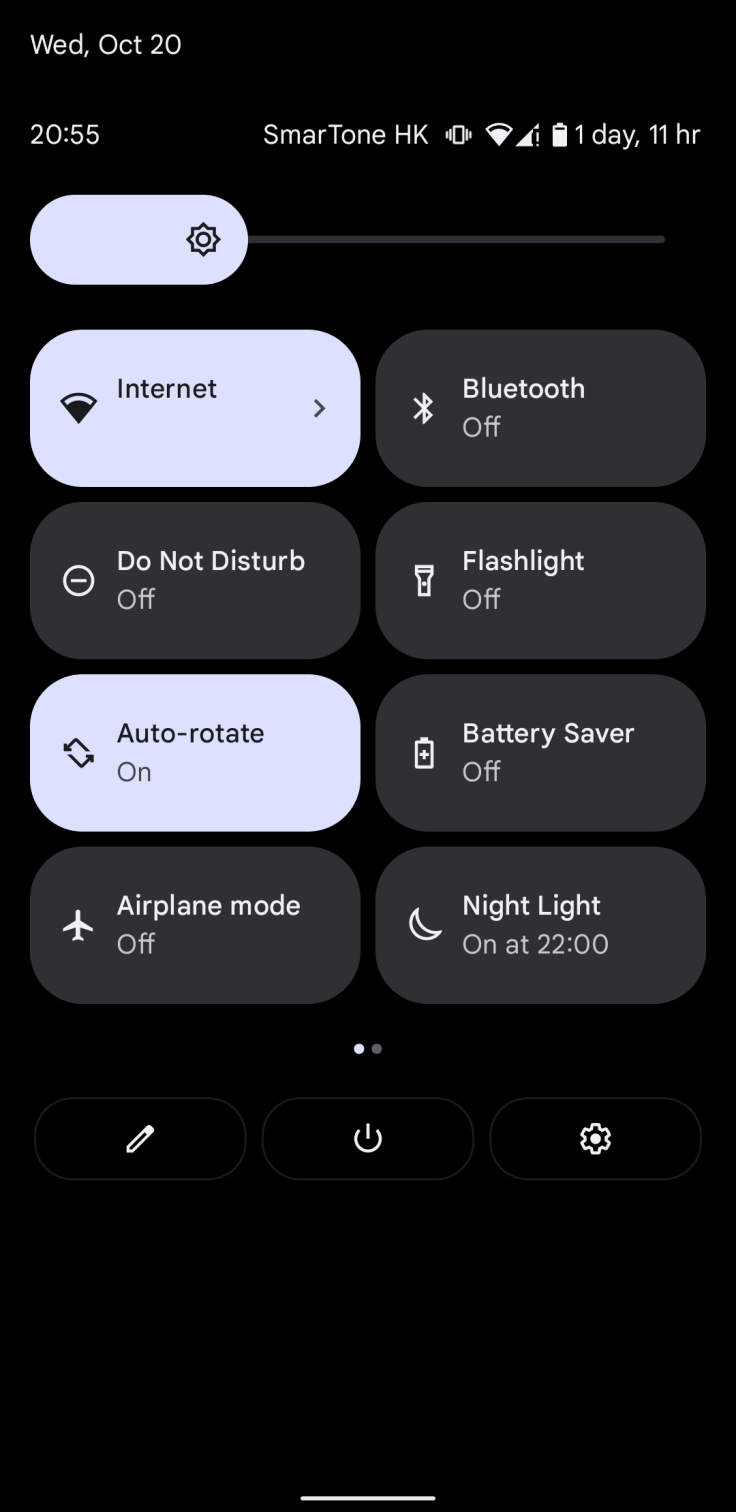
Task: Edit quick settings tiles with the pencil
Action: coord(140,1138)
